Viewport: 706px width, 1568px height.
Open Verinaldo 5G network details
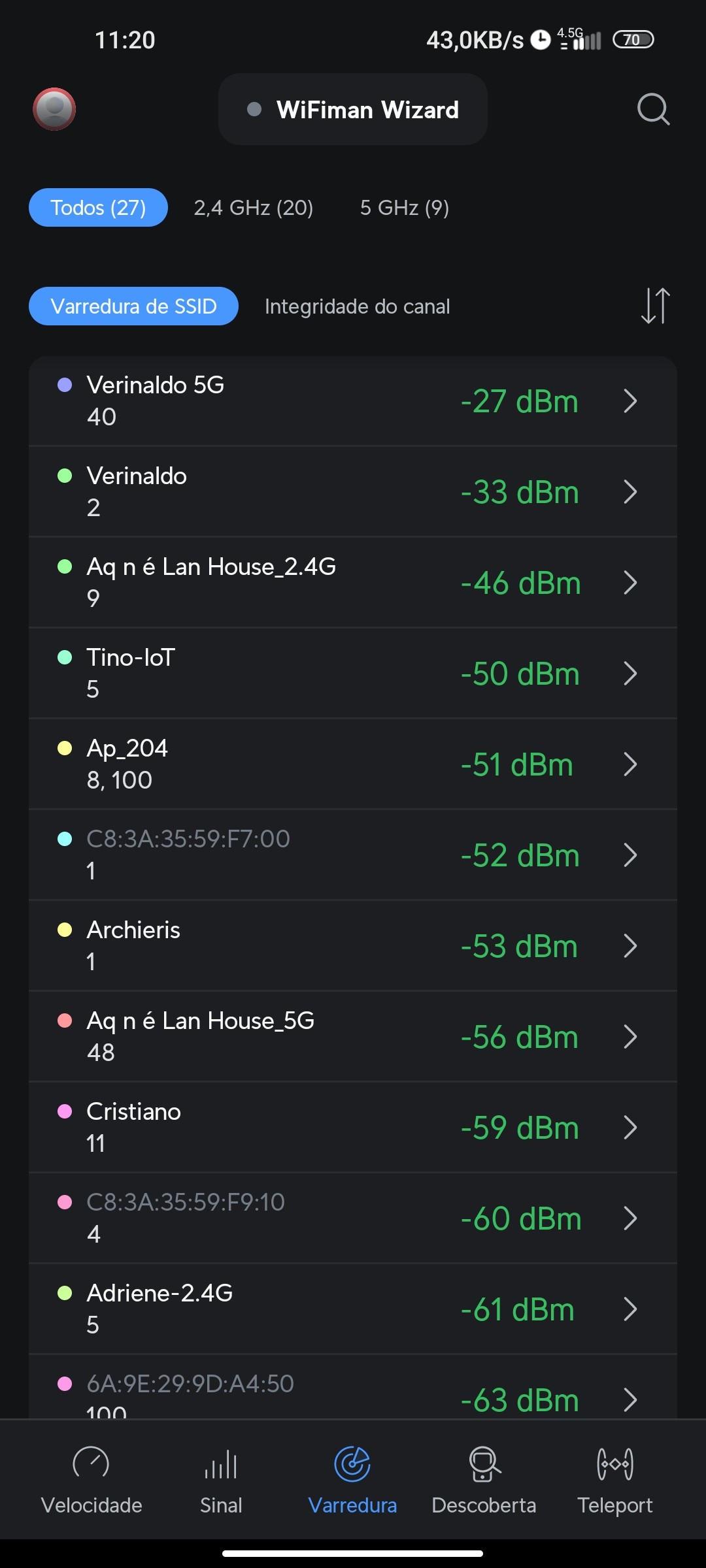(353, 400)
